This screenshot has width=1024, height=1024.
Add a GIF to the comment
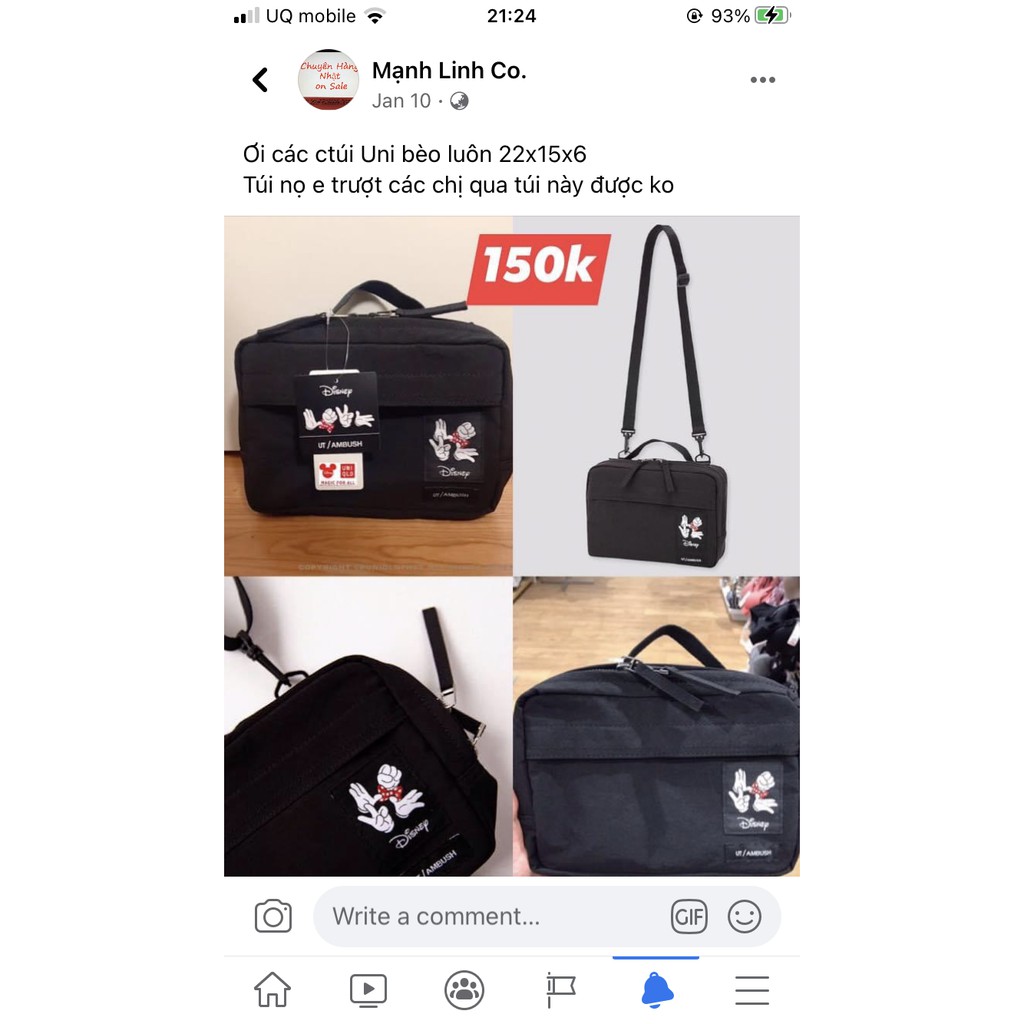[x=688, y=916]
